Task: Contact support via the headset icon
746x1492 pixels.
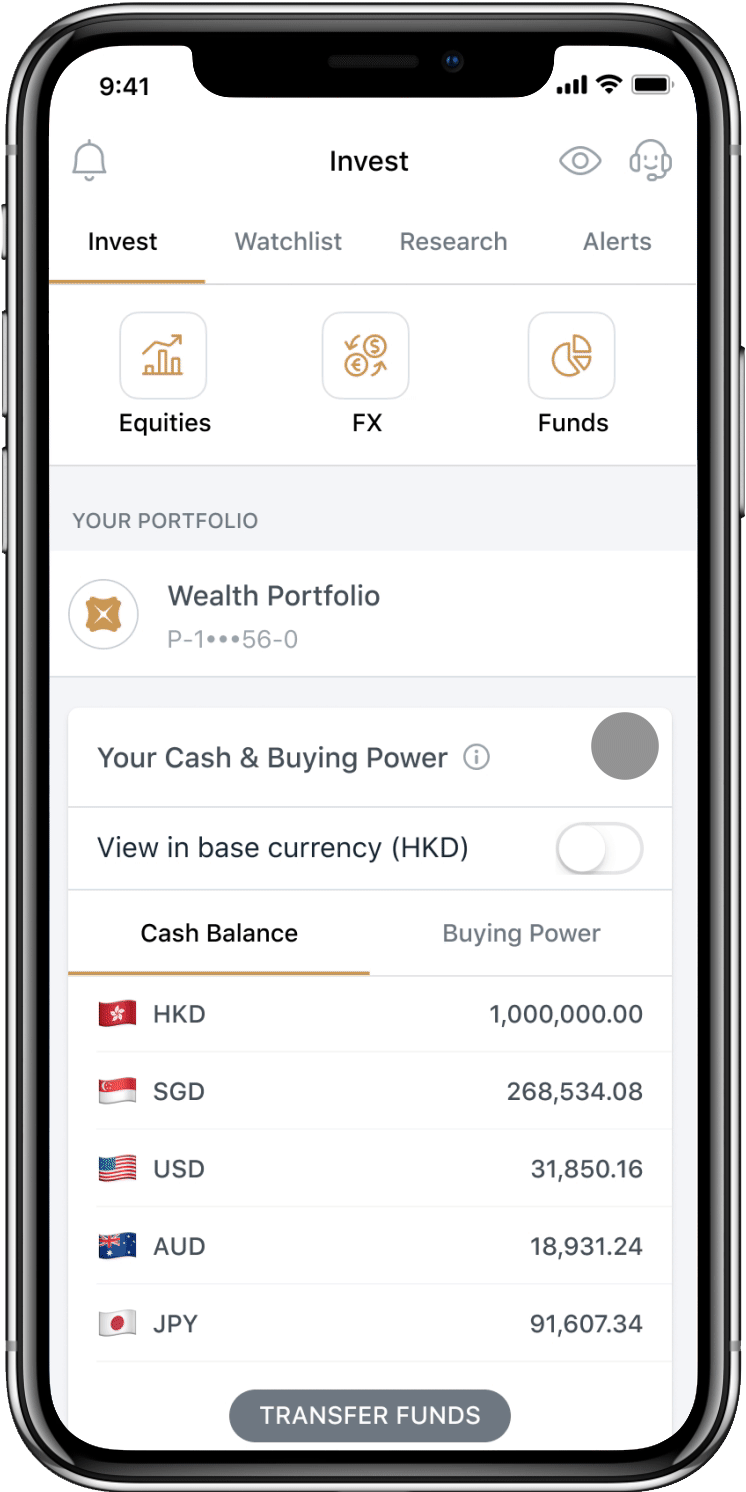Action: coord(650,161)
